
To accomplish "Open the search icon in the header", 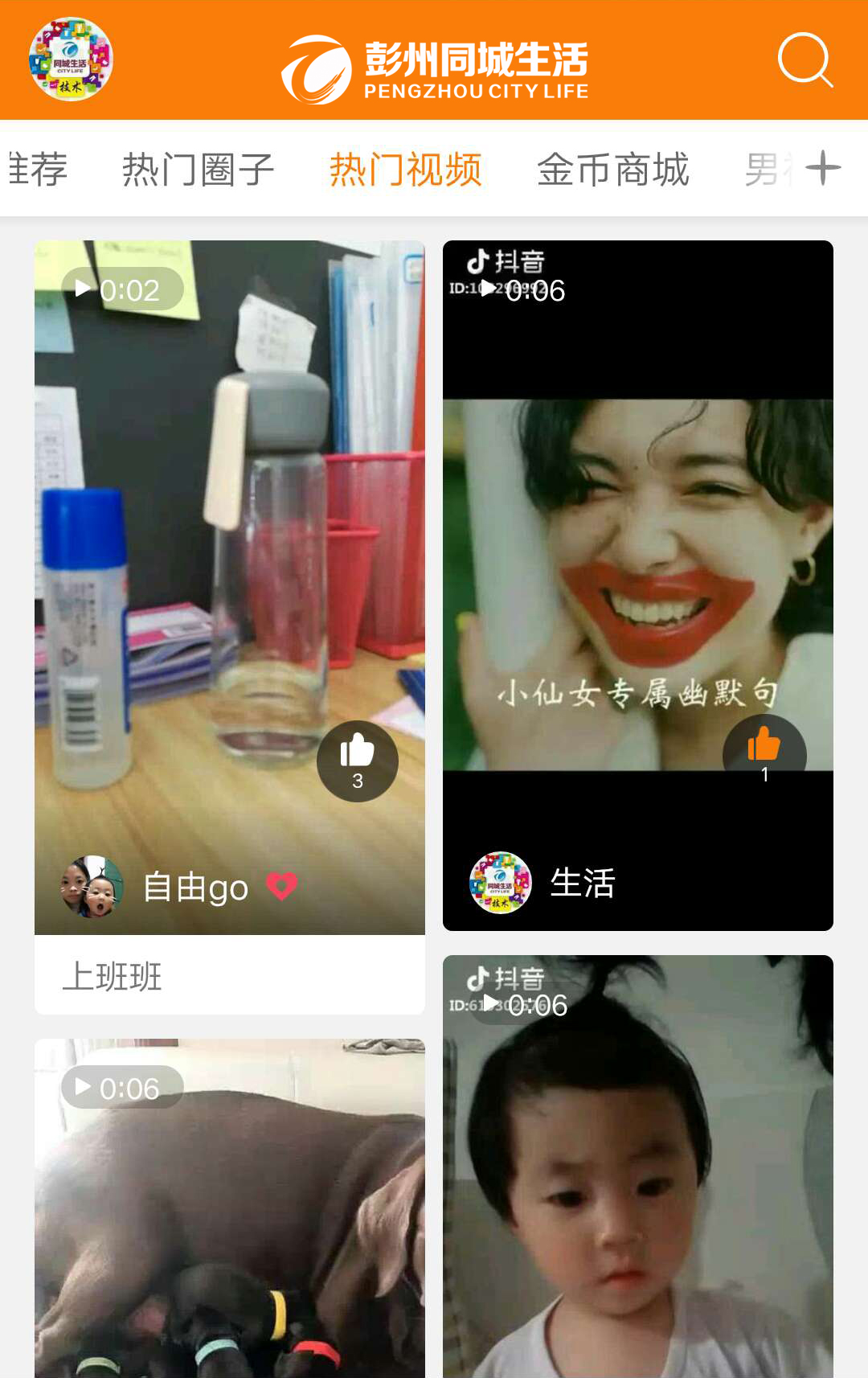I will click(805, 59).
